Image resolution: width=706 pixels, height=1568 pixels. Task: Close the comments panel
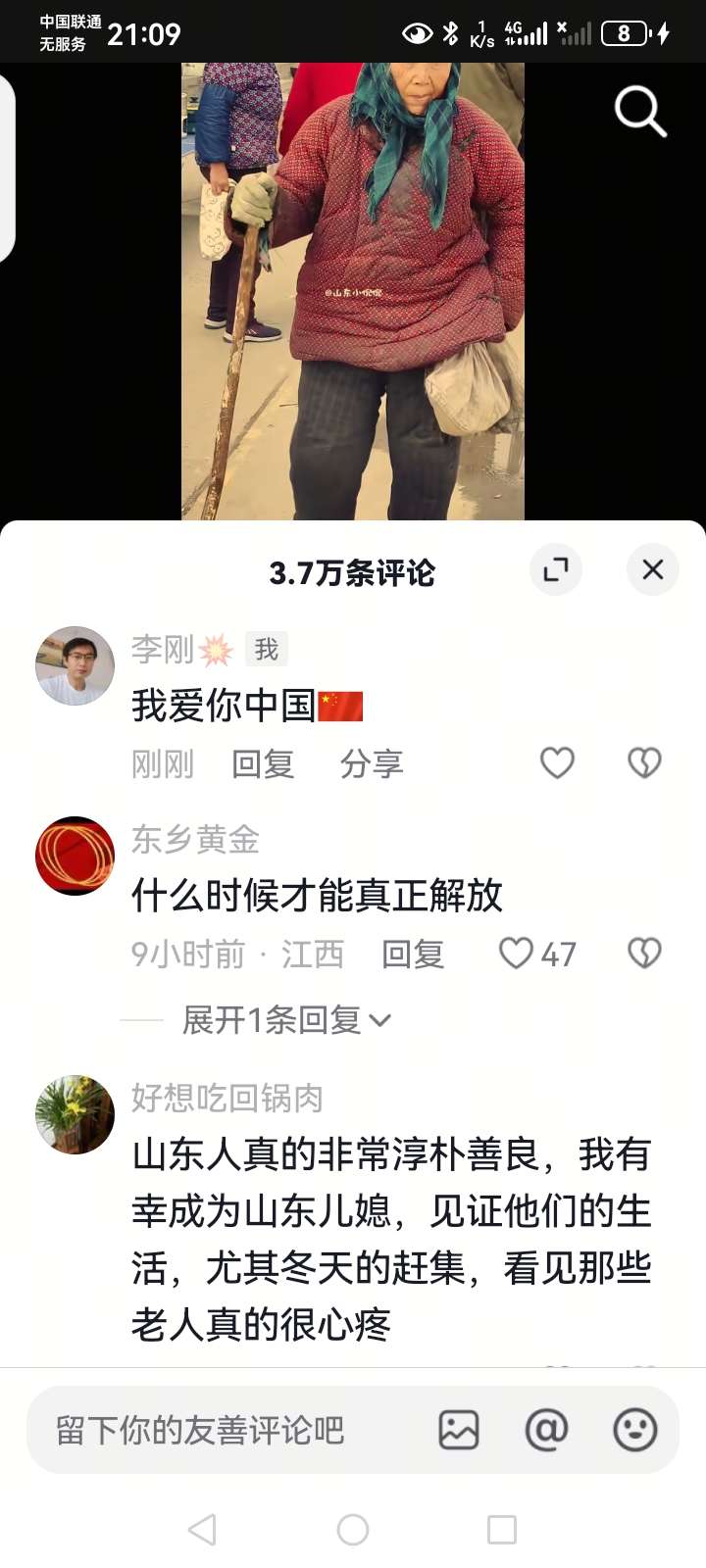click(652, 569)
